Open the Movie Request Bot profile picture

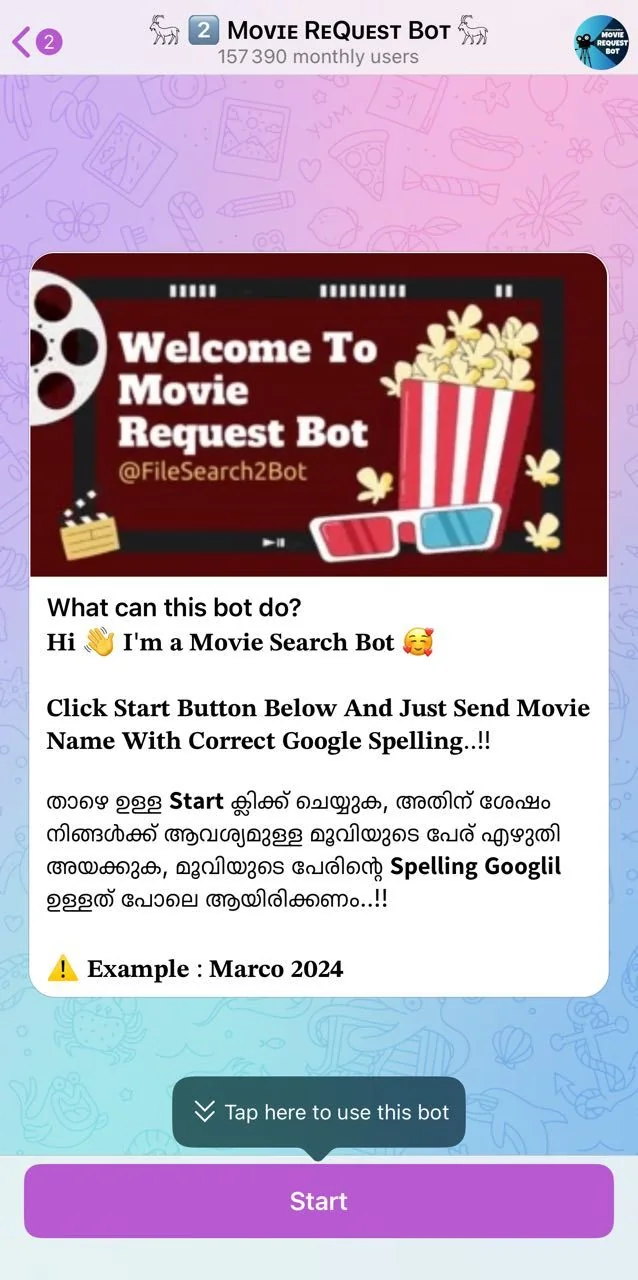pyautogui.click(x=601, y=41)
